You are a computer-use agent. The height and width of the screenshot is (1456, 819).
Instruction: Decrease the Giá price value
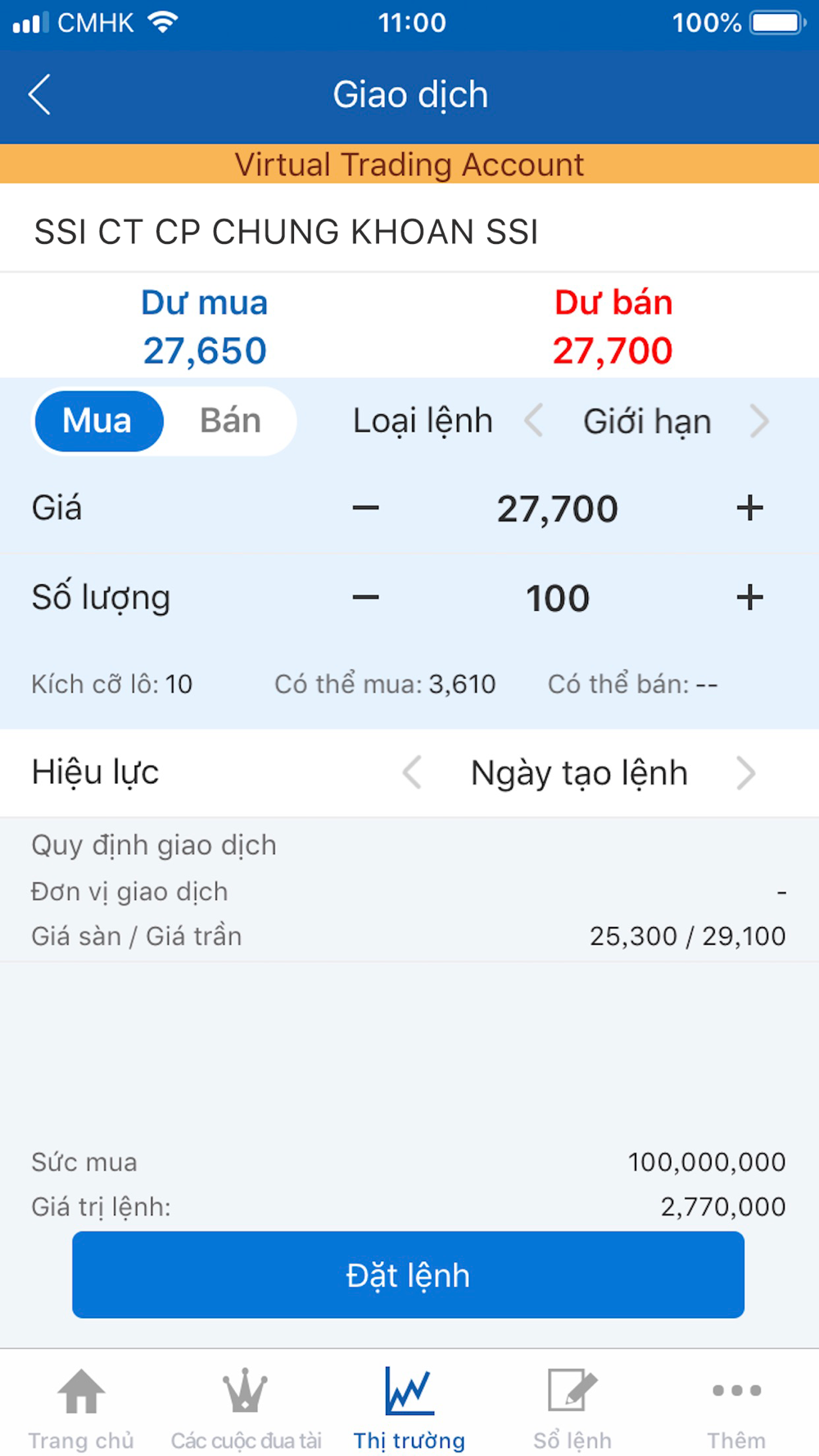(x=365, y=509)
